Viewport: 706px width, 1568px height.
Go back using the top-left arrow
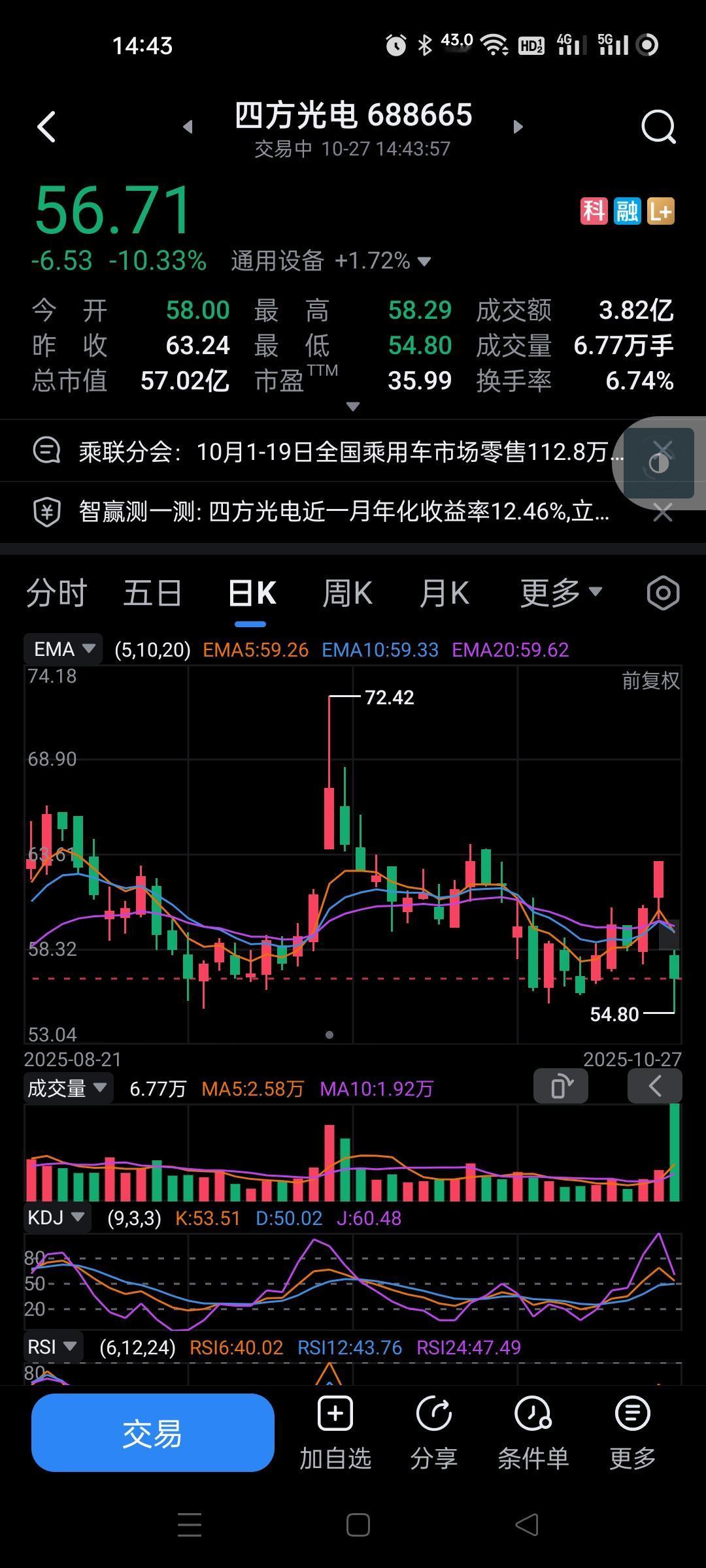click(46, 127)
